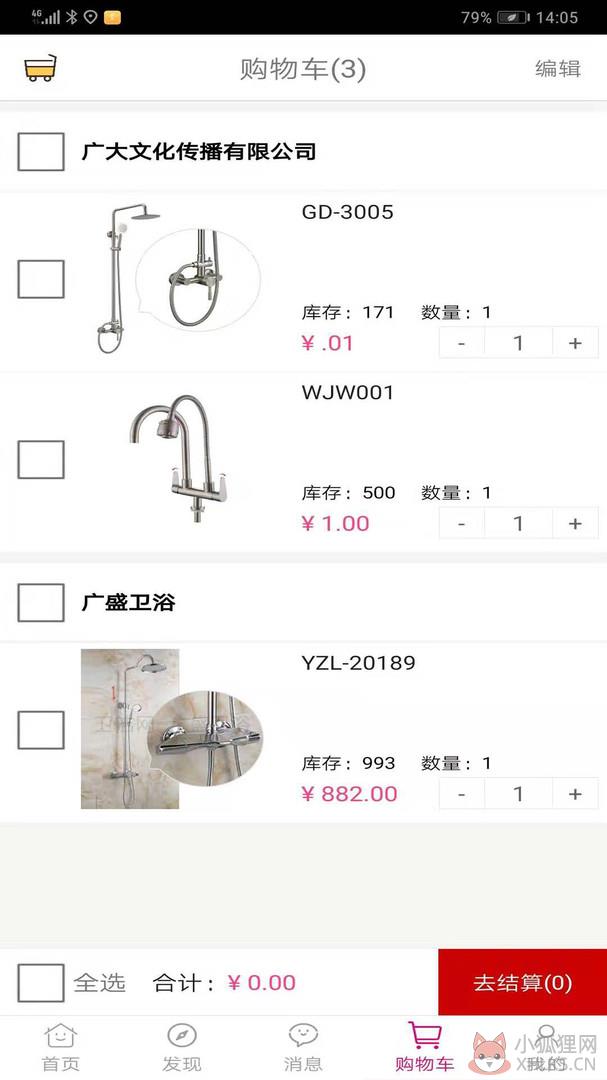Reduce WJW001 quantity by one

point(462,523)
